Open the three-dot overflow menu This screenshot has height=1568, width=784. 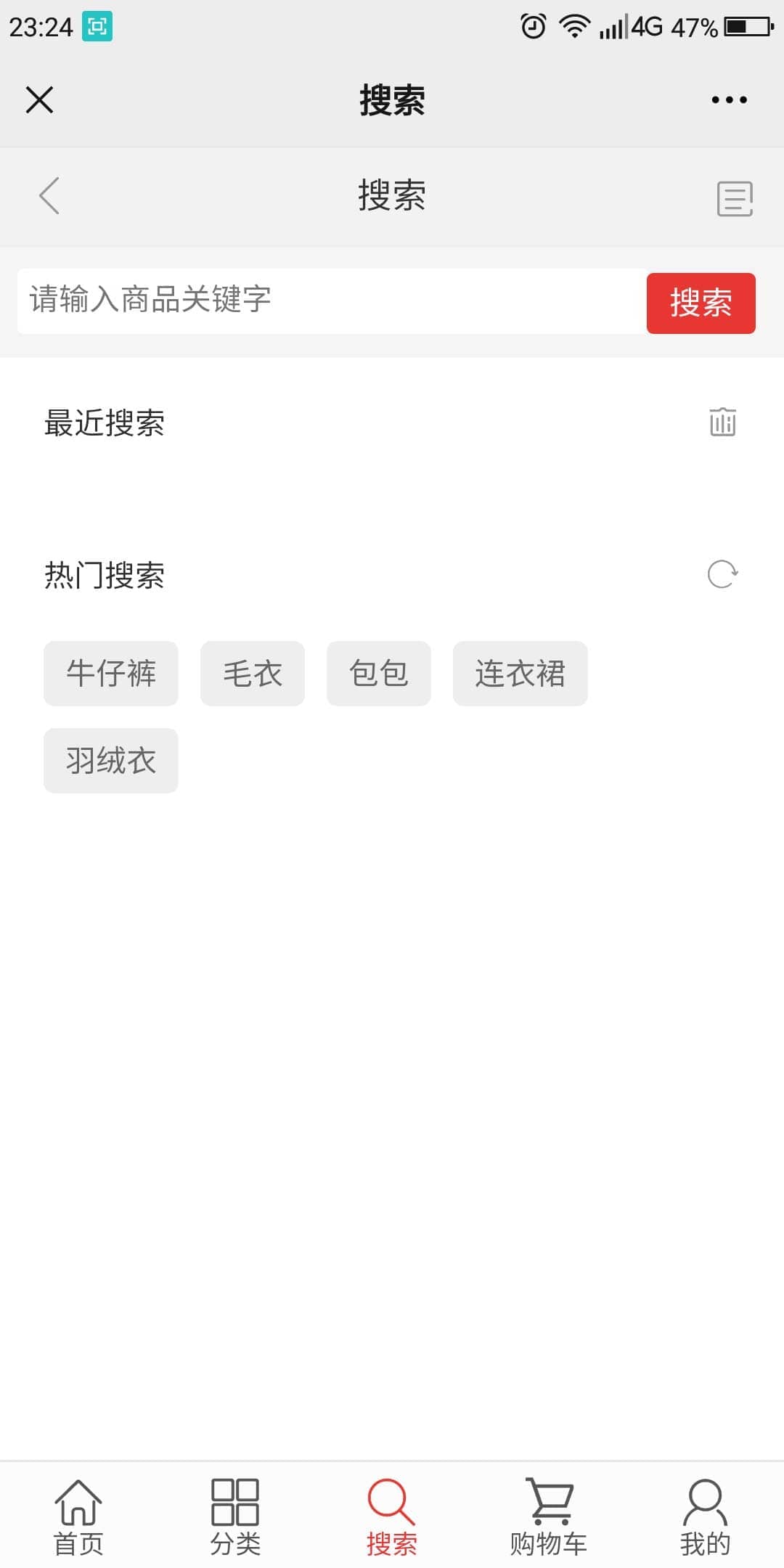coord(729,100)
